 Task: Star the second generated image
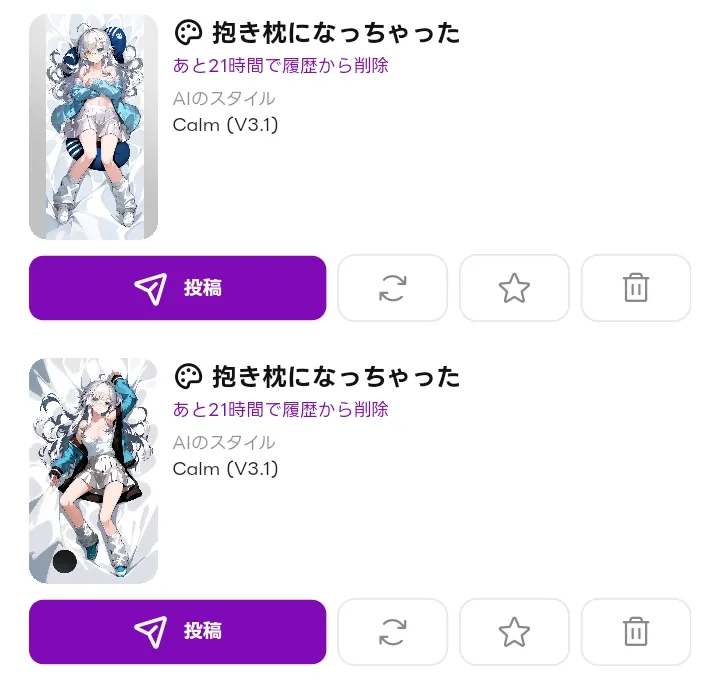(x=514, y=632)
